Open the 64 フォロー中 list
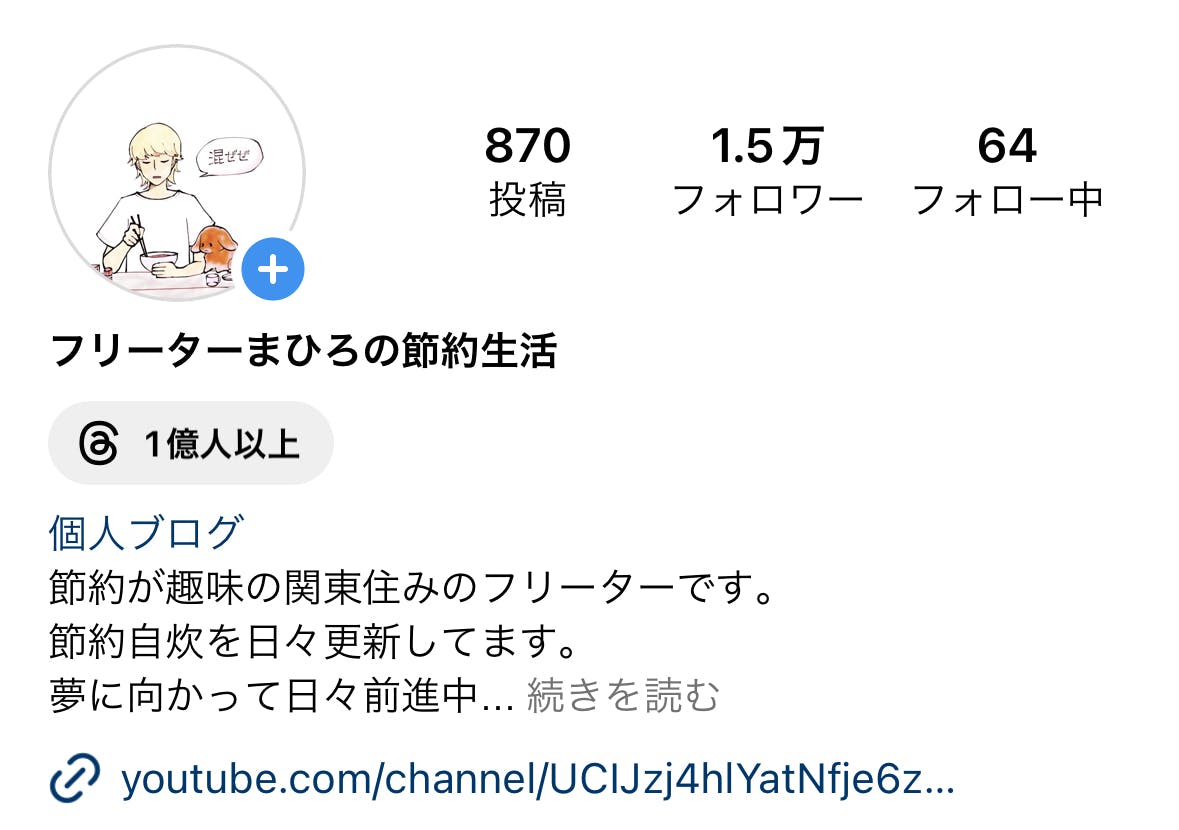1179x830 pixels. 1008,171
